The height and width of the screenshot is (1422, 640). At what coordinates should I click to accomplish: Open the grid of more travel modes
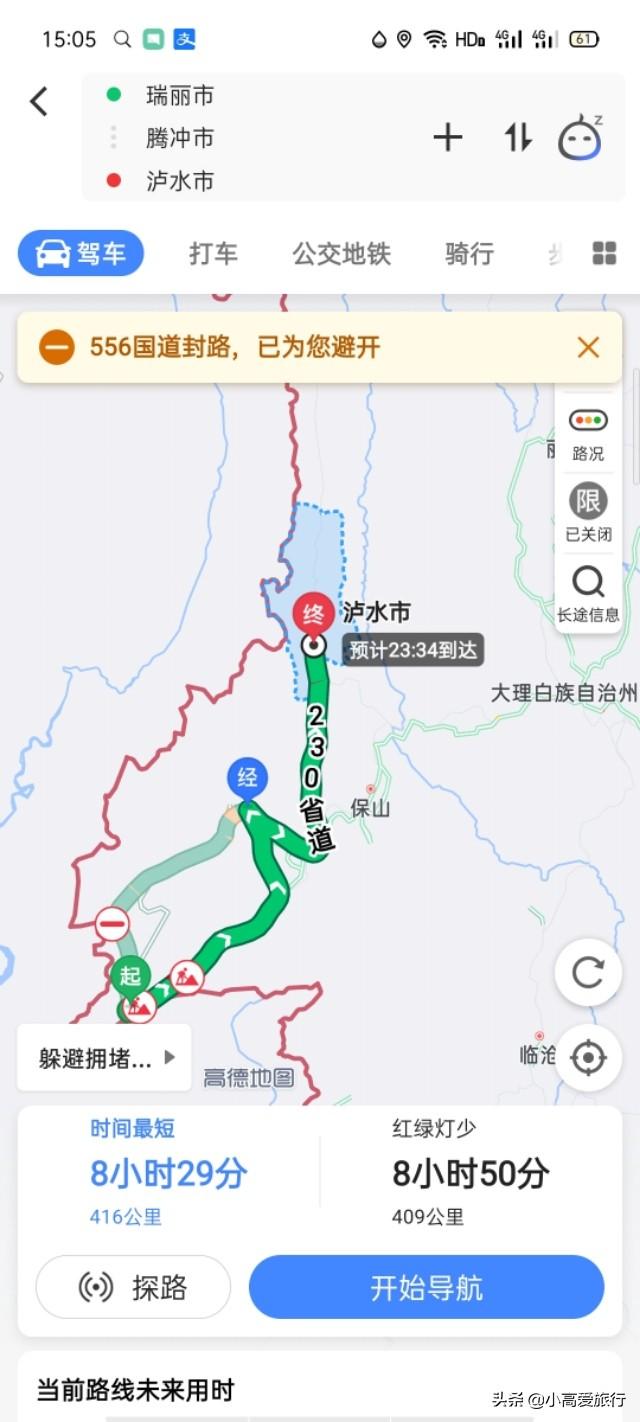[604, 254]
